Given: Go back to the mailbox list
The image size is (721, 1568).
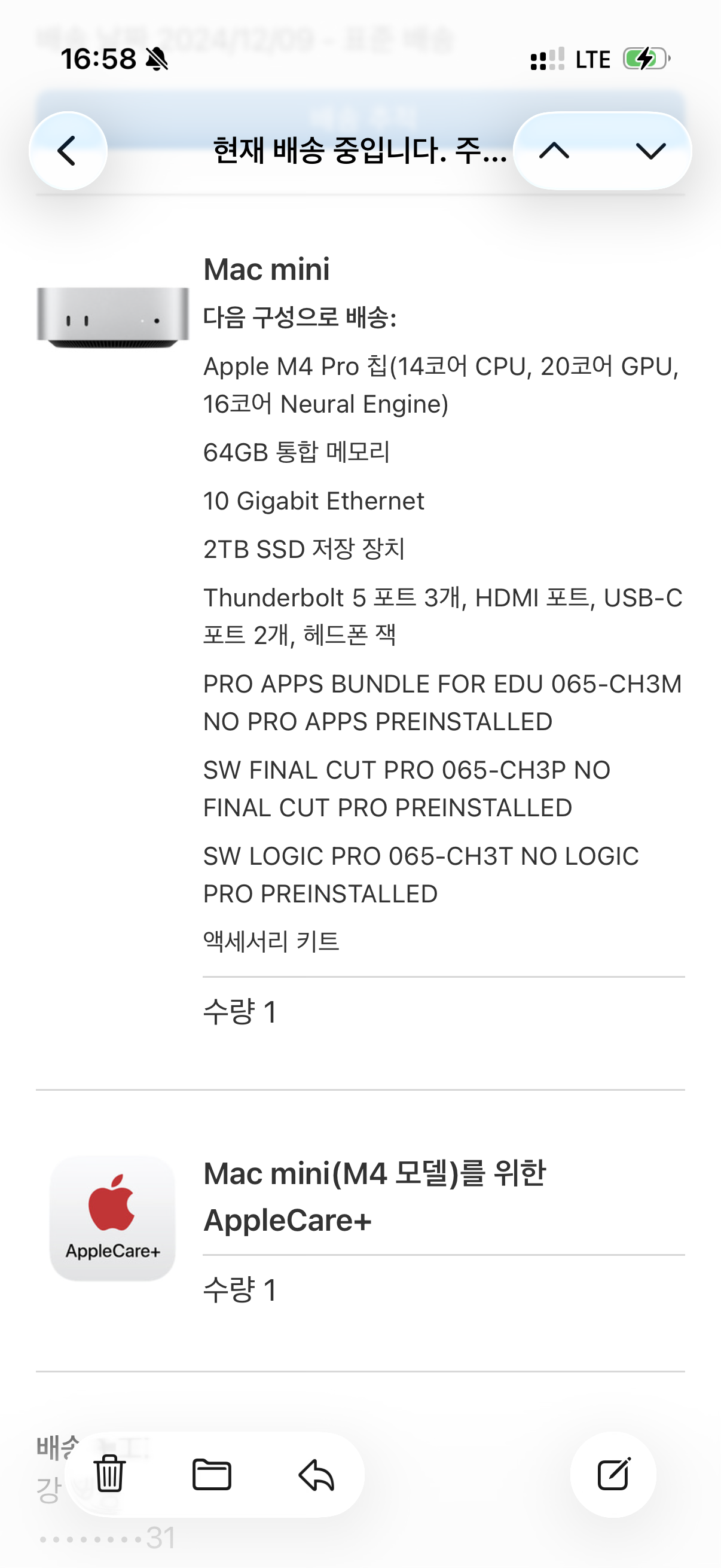Looking at the screenshot, I should (x=68, y=151).
